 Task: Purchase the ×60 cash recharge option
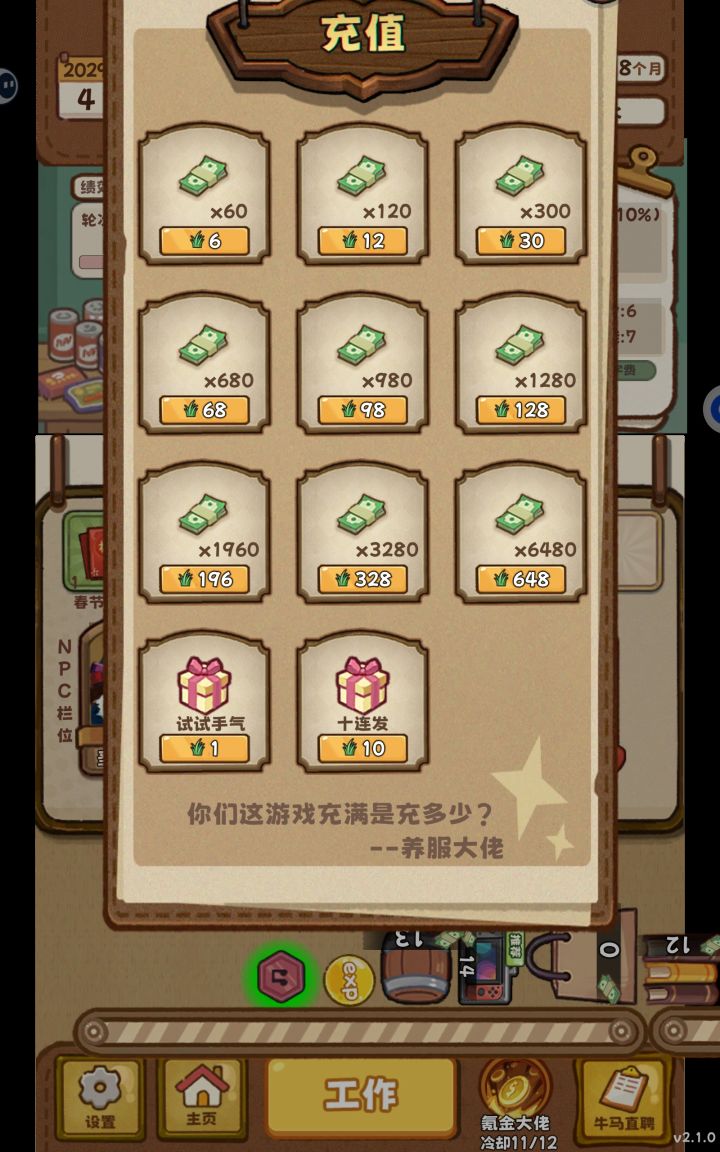coord(203,197)
